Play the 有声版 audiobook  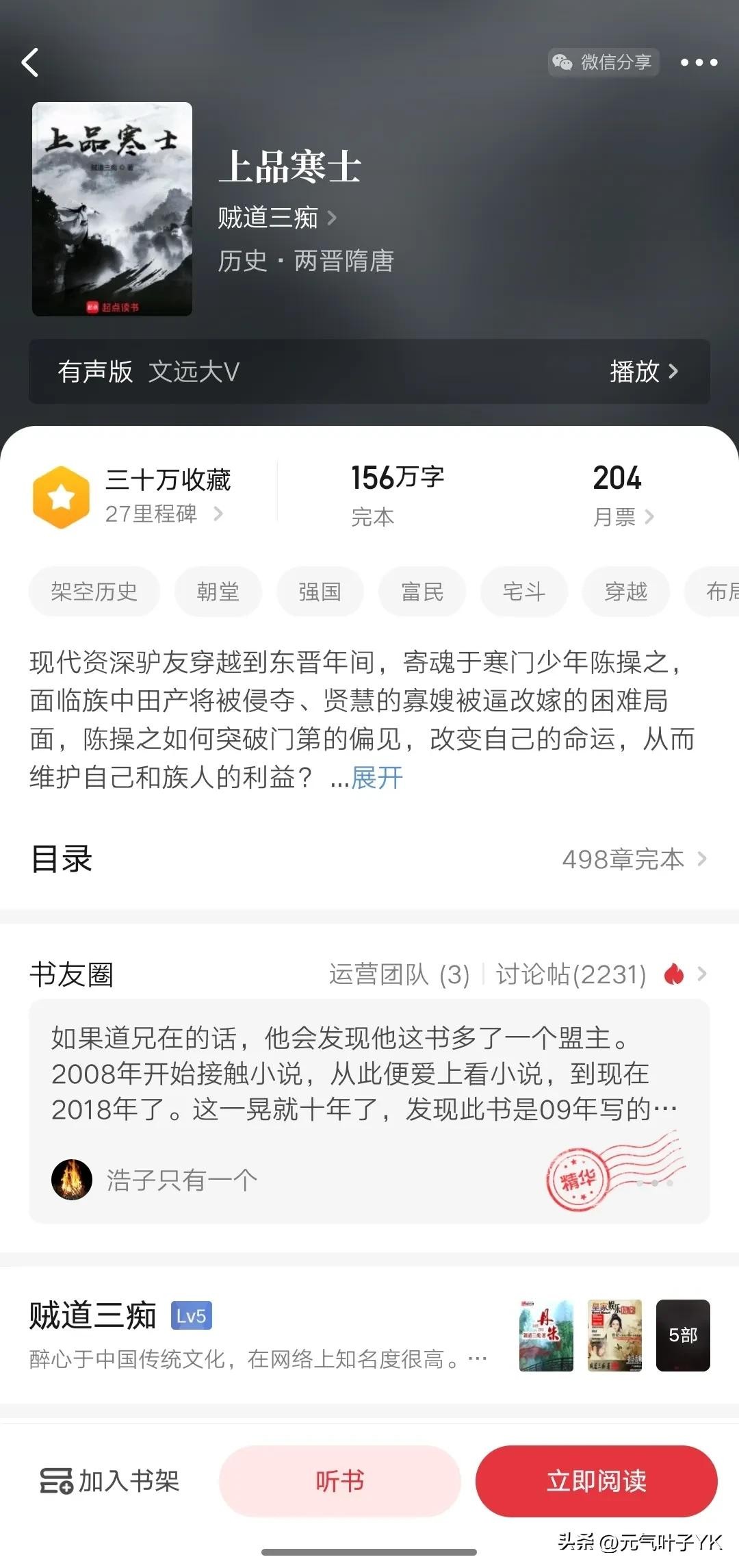643,372
